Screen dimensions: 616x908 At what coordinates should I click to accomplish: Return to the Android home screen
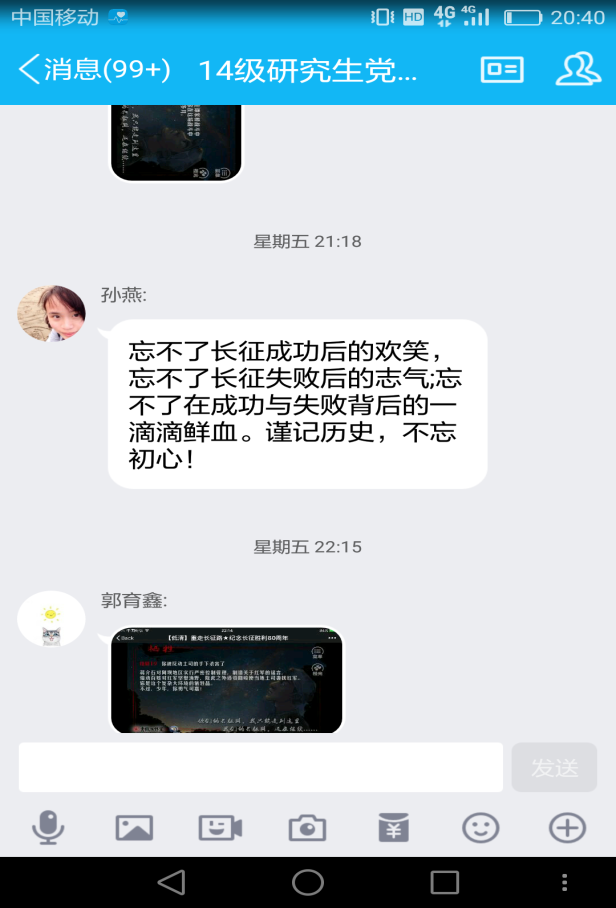(307, 882)
